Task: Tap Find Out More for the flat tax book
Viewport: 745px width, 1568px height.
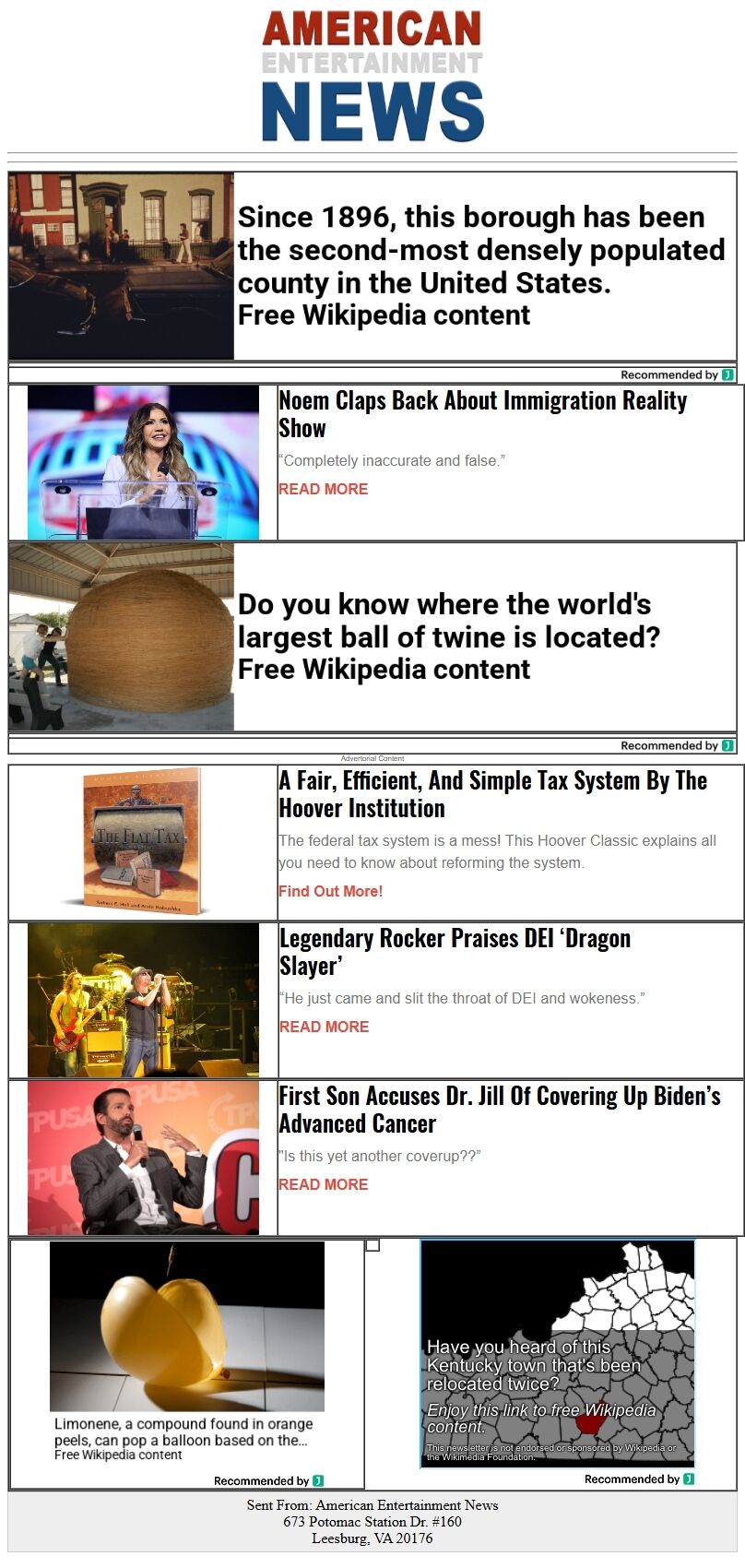Action: tap(330, 891)
